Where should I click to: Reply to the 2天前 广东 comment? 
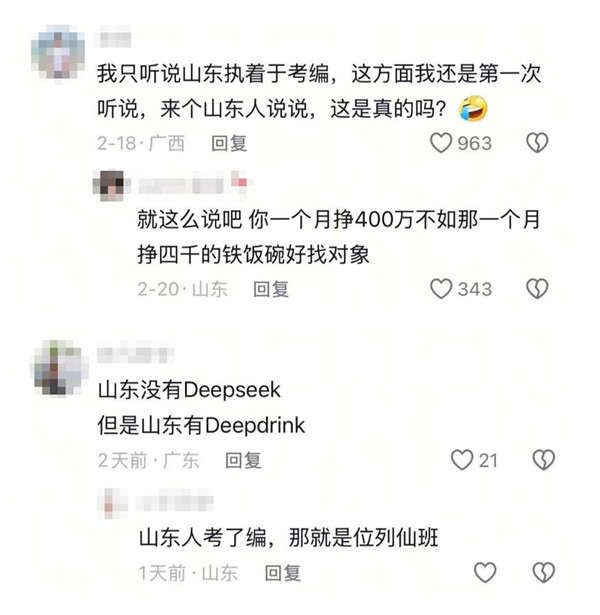coord(242,460)
